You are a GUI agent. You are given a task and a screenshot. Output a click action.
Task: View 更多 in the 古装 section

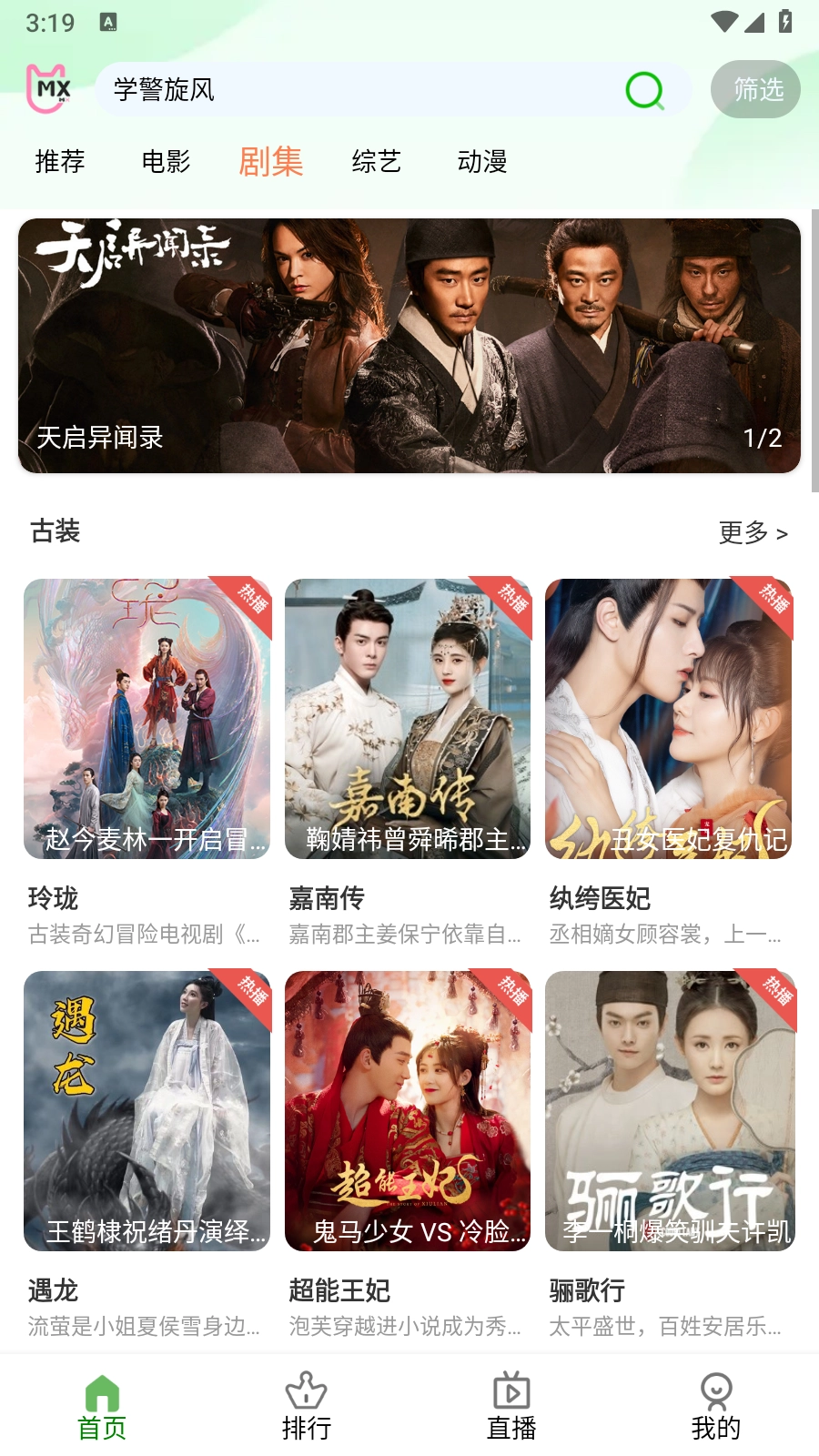click(x=753, y=532)
